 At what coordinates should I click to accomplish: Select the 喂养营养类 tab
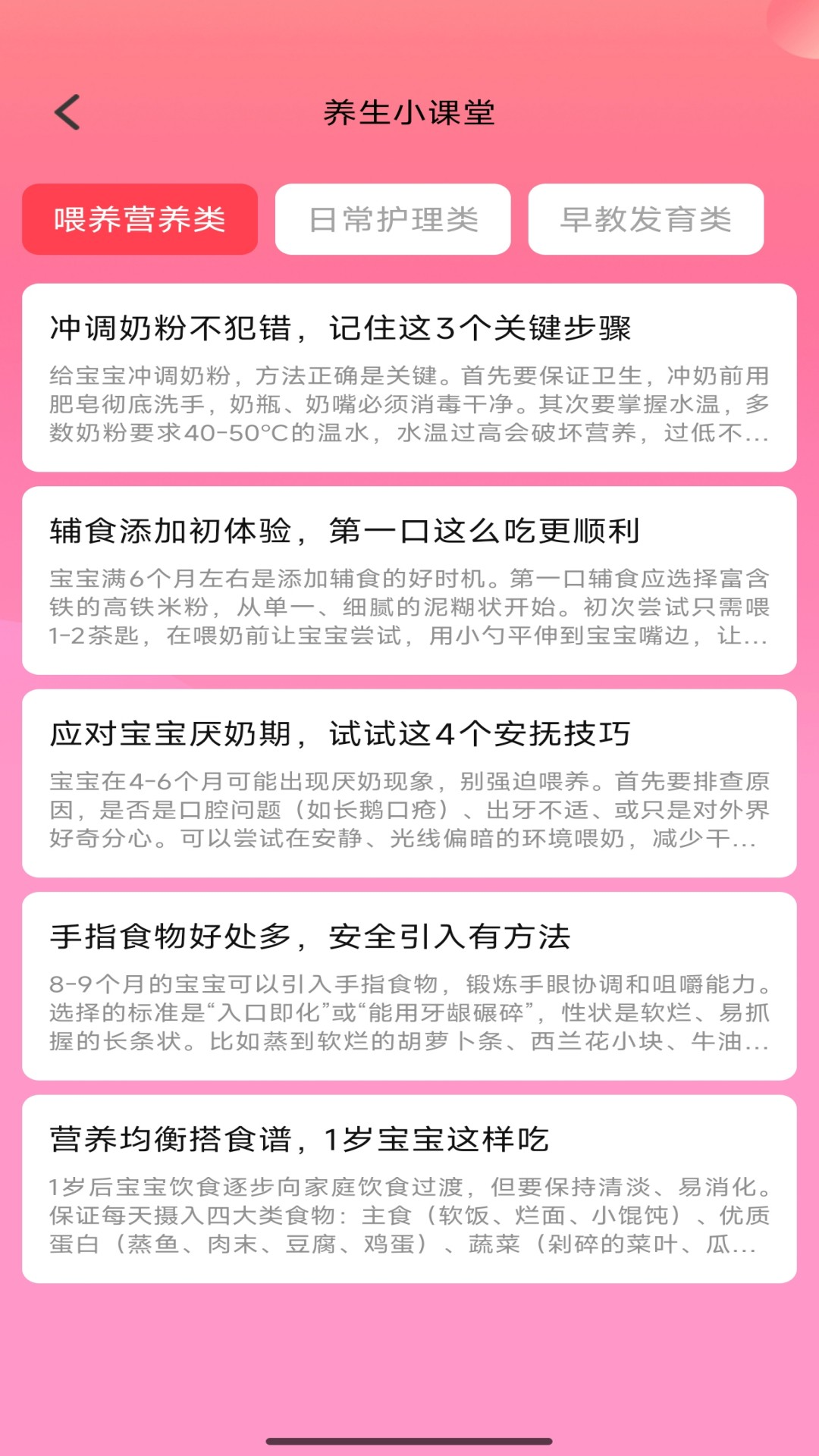pos(140,220)
